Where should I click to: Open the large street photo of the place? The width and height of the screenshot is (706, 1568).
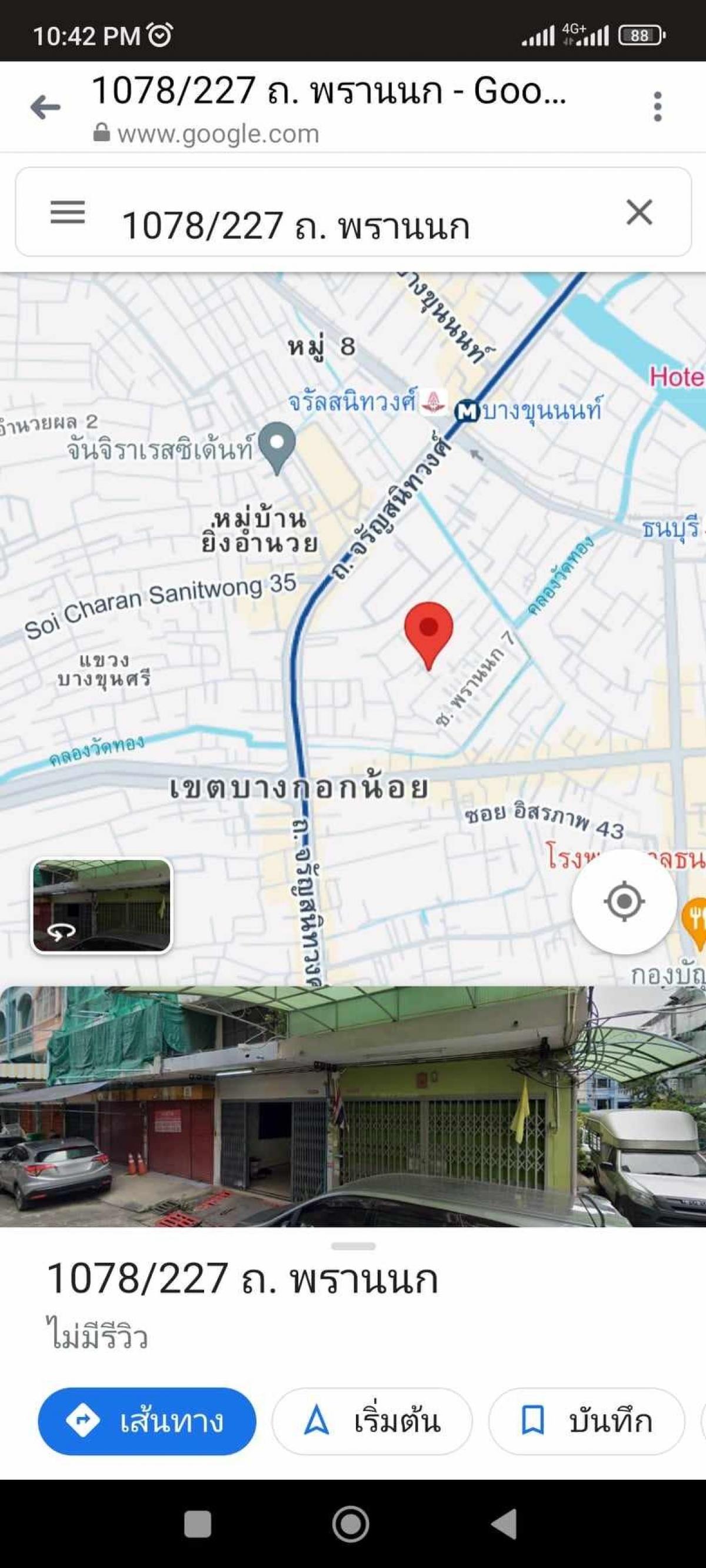[352, 1106]
